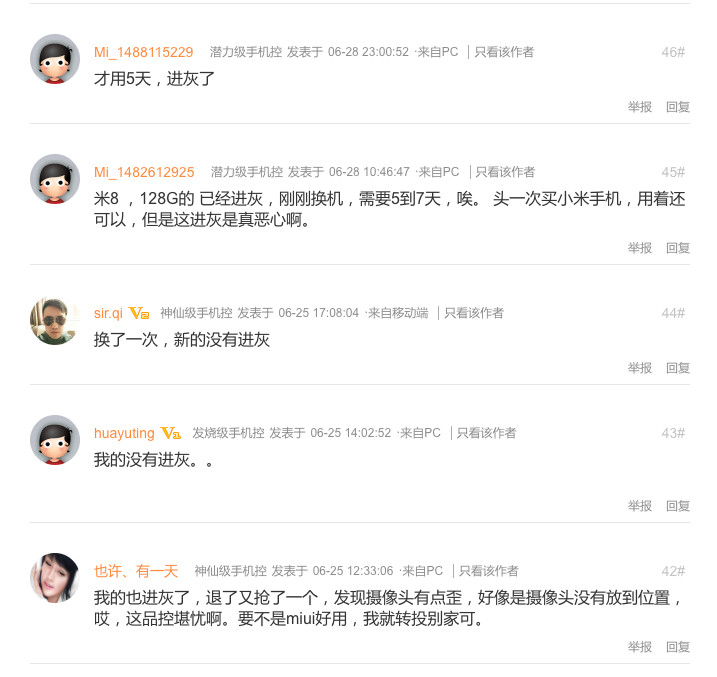Open Mi_1482612925's username link

pos(144,172)
